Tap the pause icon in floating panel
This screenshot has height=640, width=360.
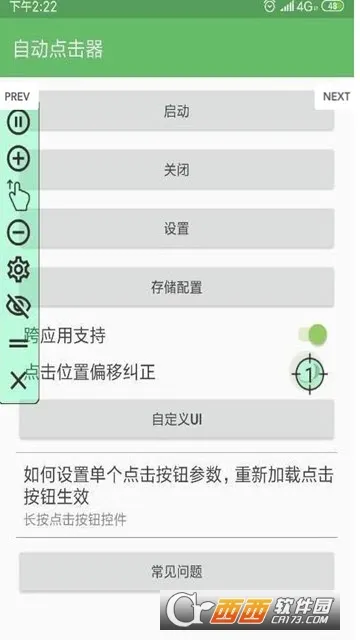point(19,122)
